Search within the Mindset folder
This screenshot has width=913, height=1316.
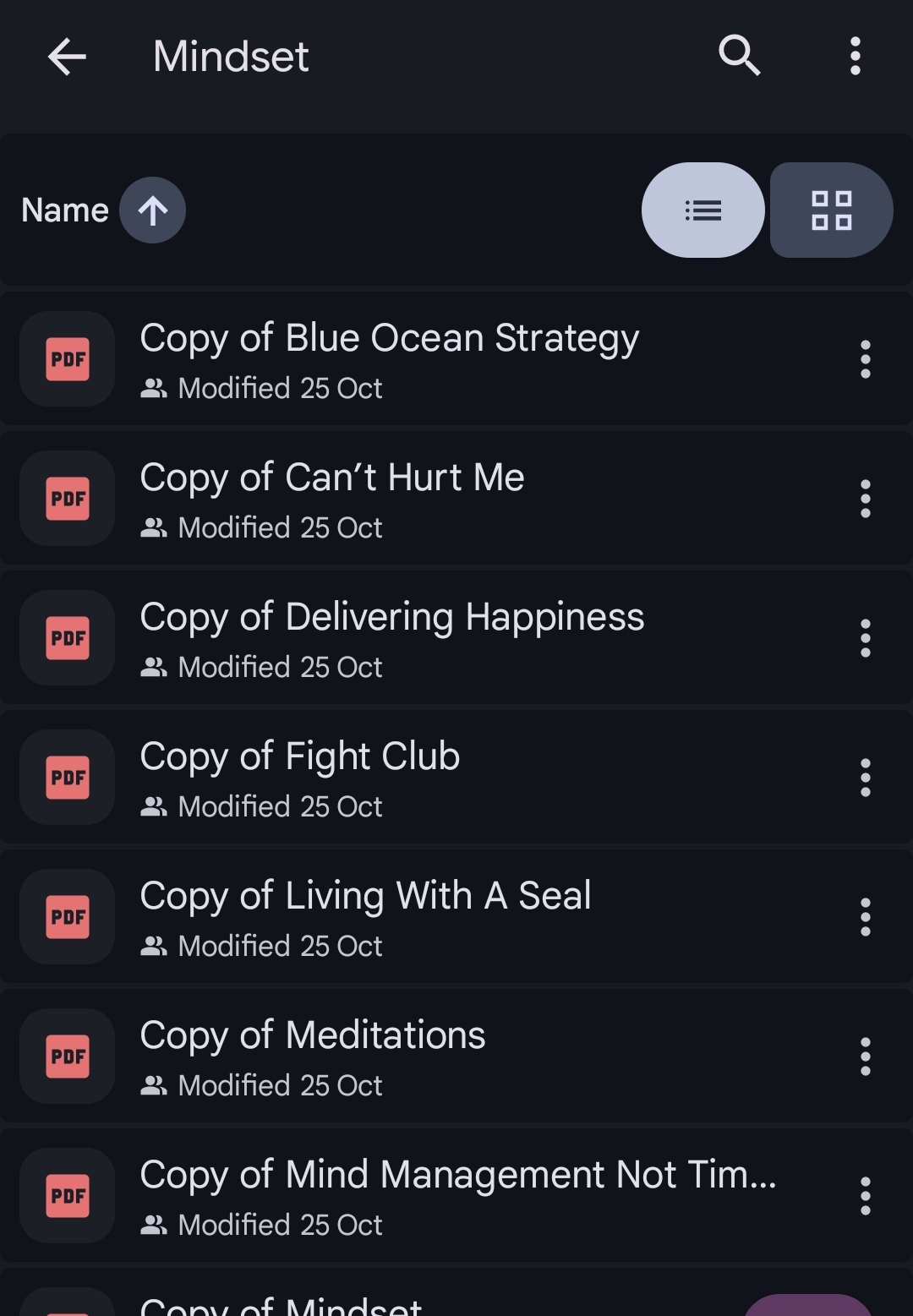pos(739,56)
